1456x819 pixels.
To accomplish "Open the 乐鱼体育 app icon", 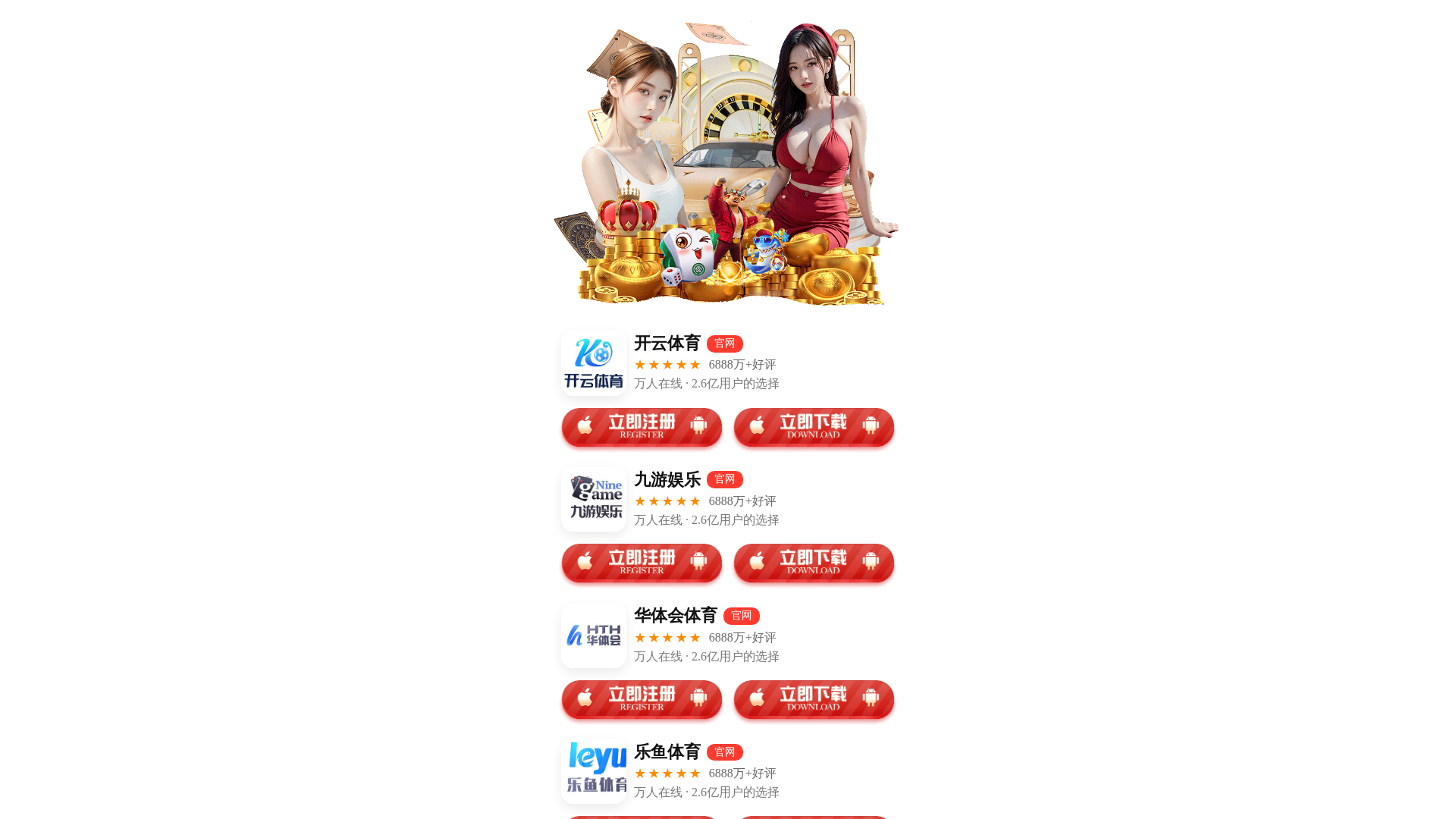I will tap(594, 771).
